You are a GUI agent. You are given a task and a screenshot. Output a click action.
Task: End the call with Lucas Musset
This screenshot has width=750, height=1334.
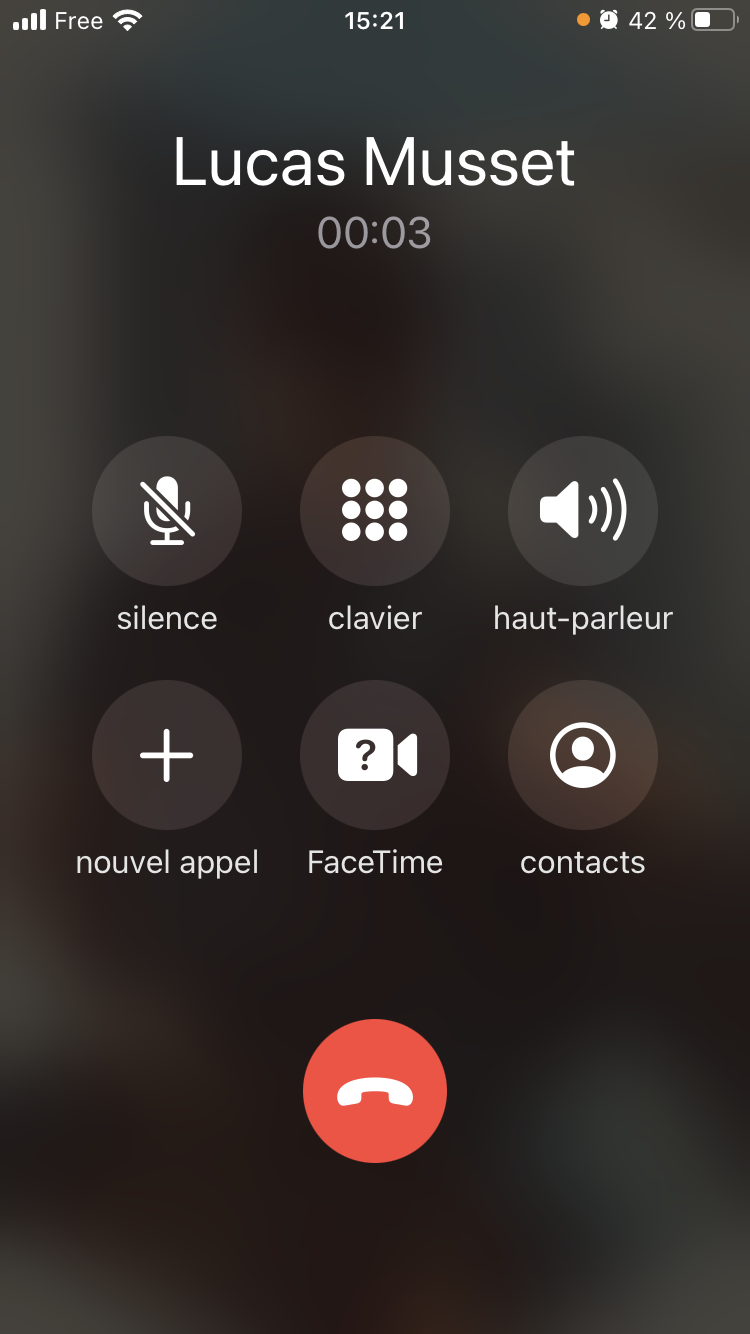(x=375, y=1091)
